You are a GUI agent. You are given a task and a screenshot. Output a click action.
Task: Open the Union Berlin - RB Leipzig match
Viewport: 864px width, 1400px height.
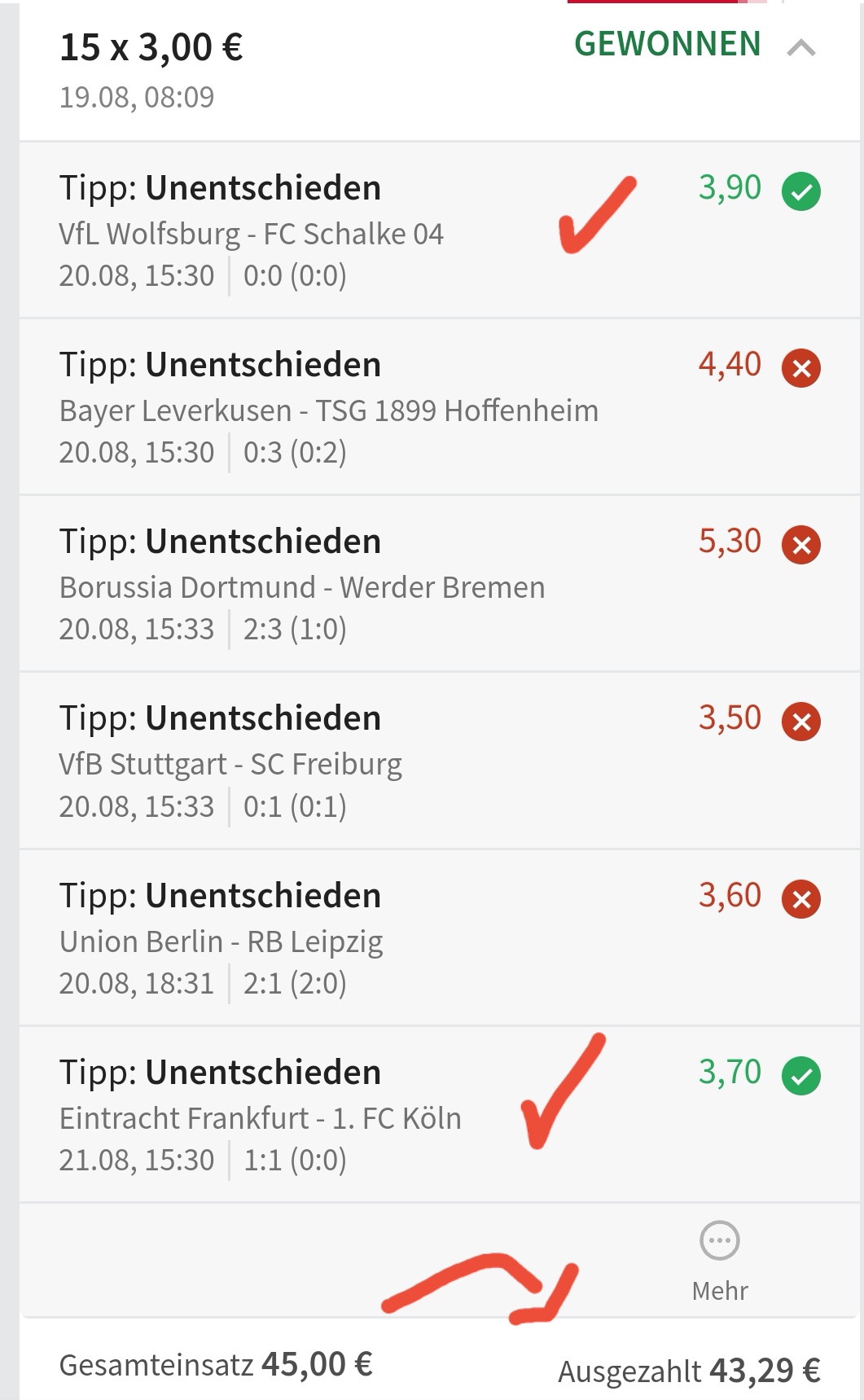click(221, 942)
